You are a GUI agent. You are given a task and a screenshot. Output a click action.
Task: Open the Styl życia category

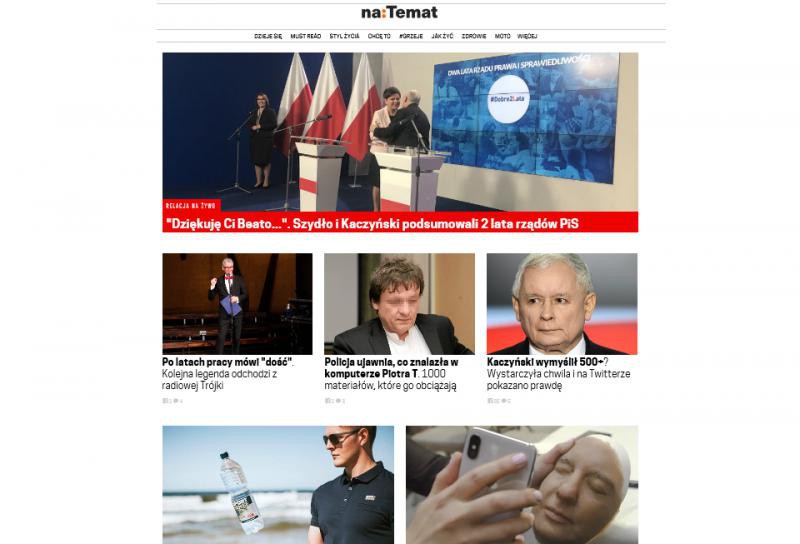point(344,36)
